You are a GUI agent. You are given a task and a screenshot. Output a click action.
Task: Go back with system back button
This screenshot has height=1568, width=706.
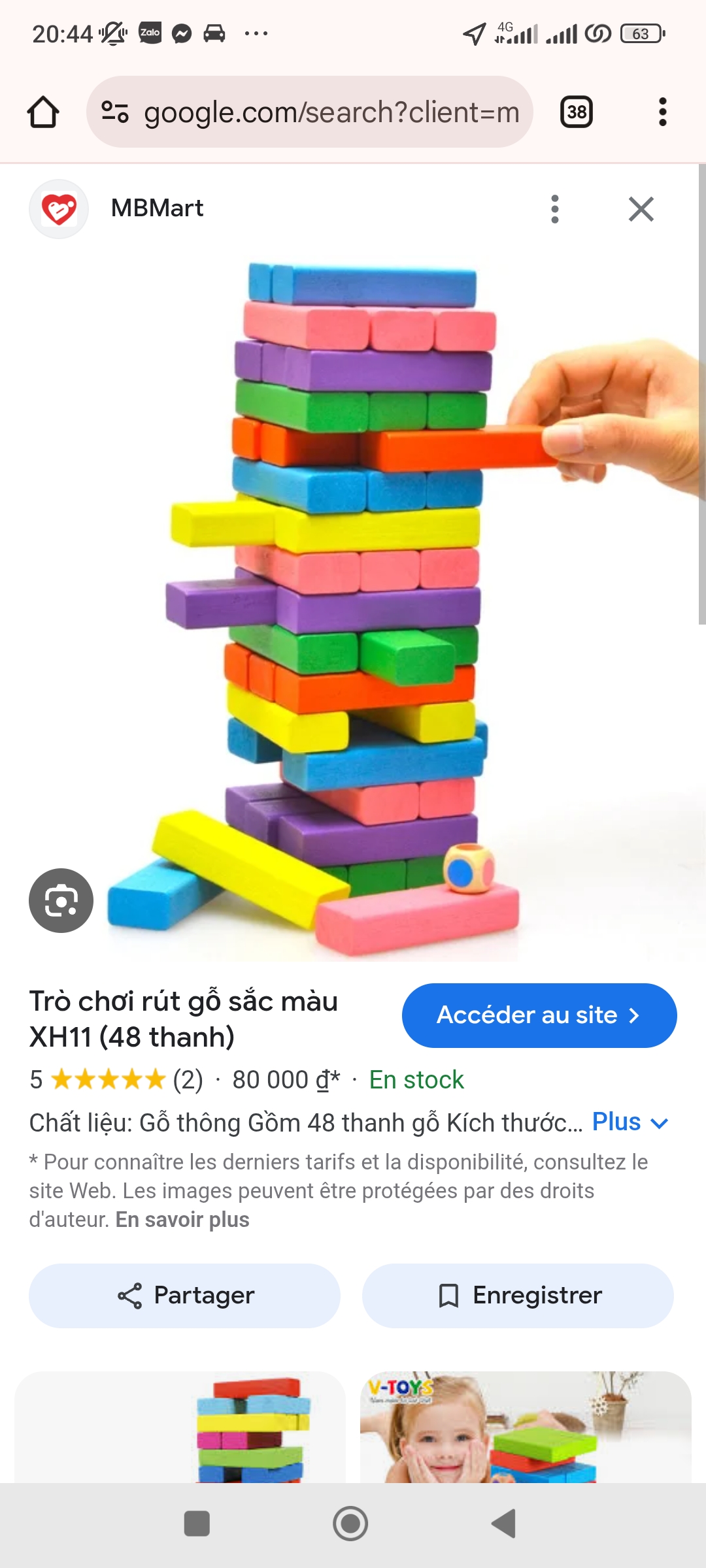[504, 1524]
